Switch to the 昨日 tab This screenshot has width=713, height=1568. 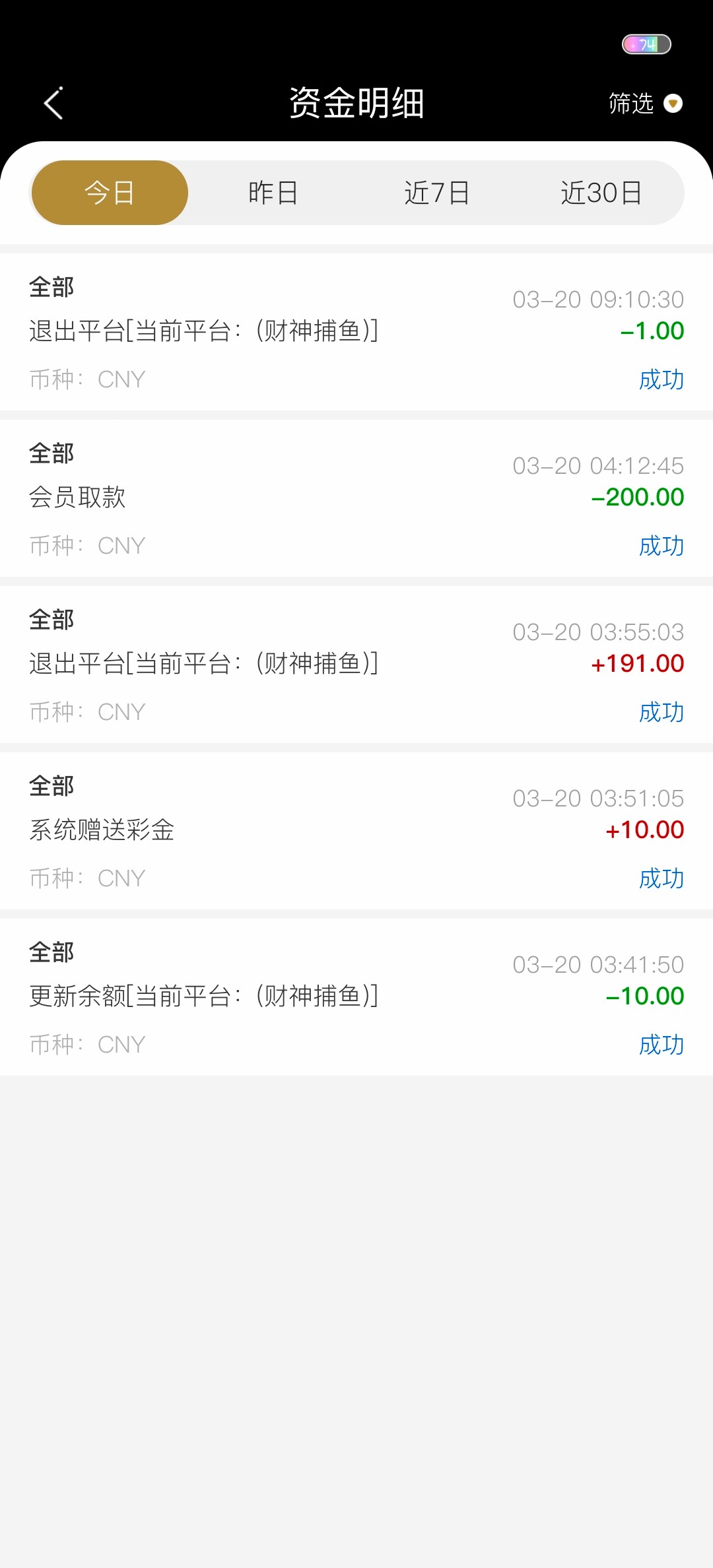(273, 193)
